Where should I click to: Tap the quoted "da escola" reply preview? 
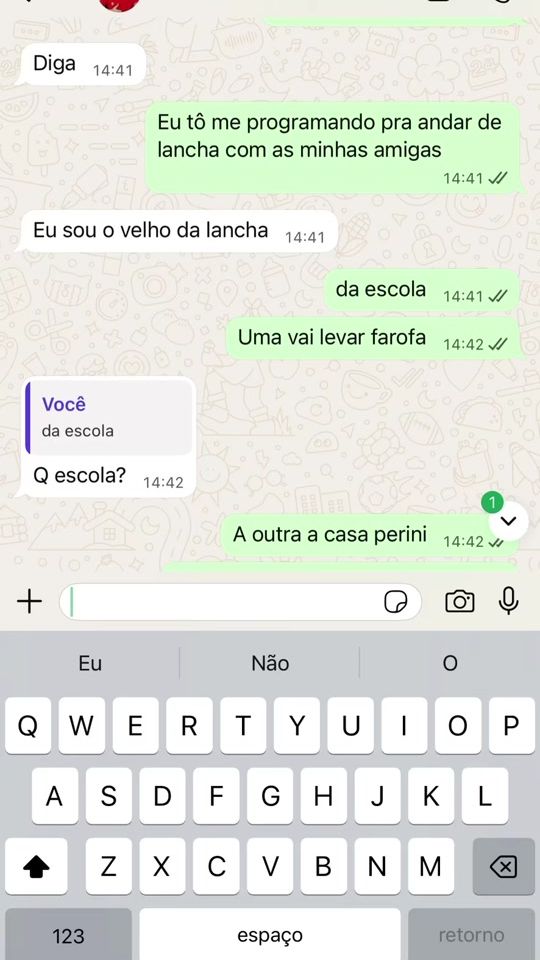pos(108,417)
